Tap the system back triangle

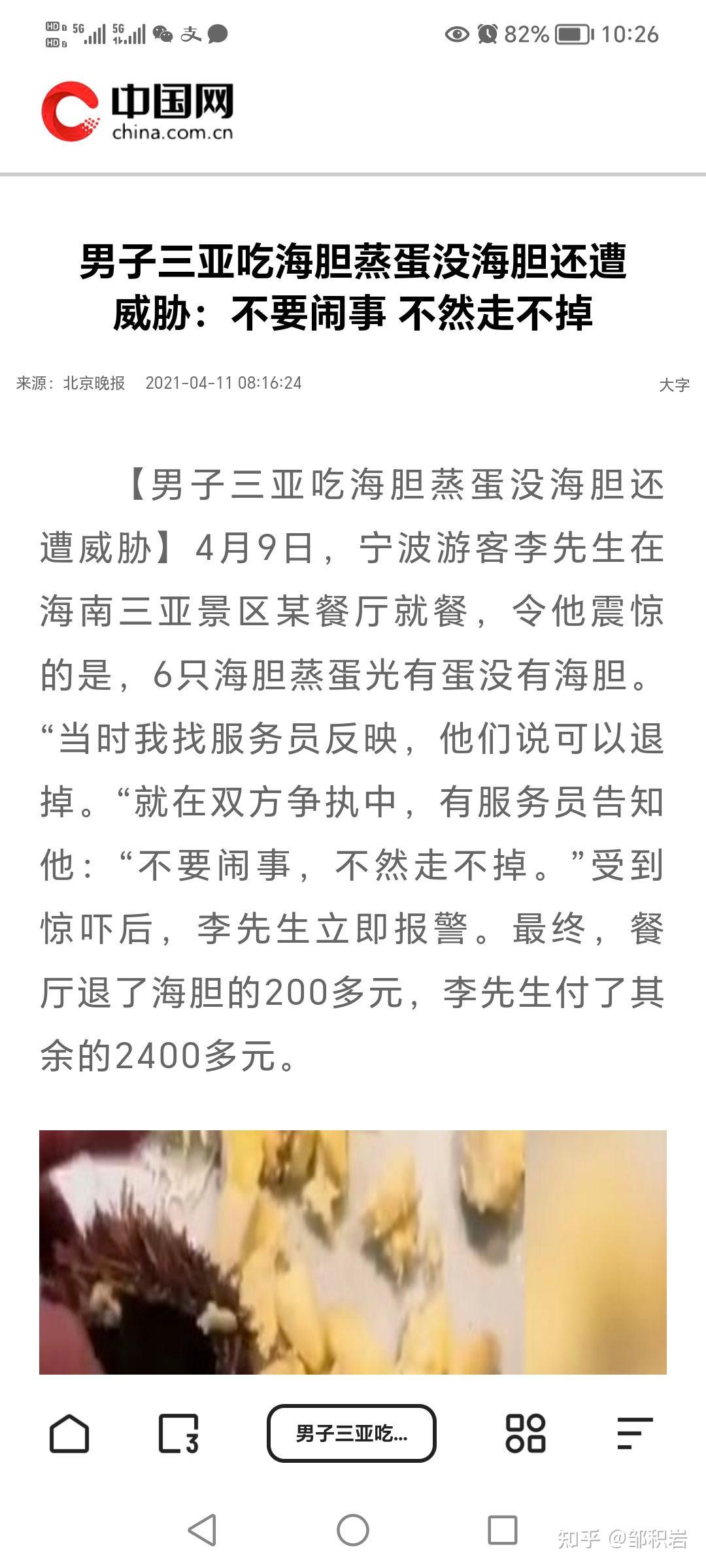203,1529
